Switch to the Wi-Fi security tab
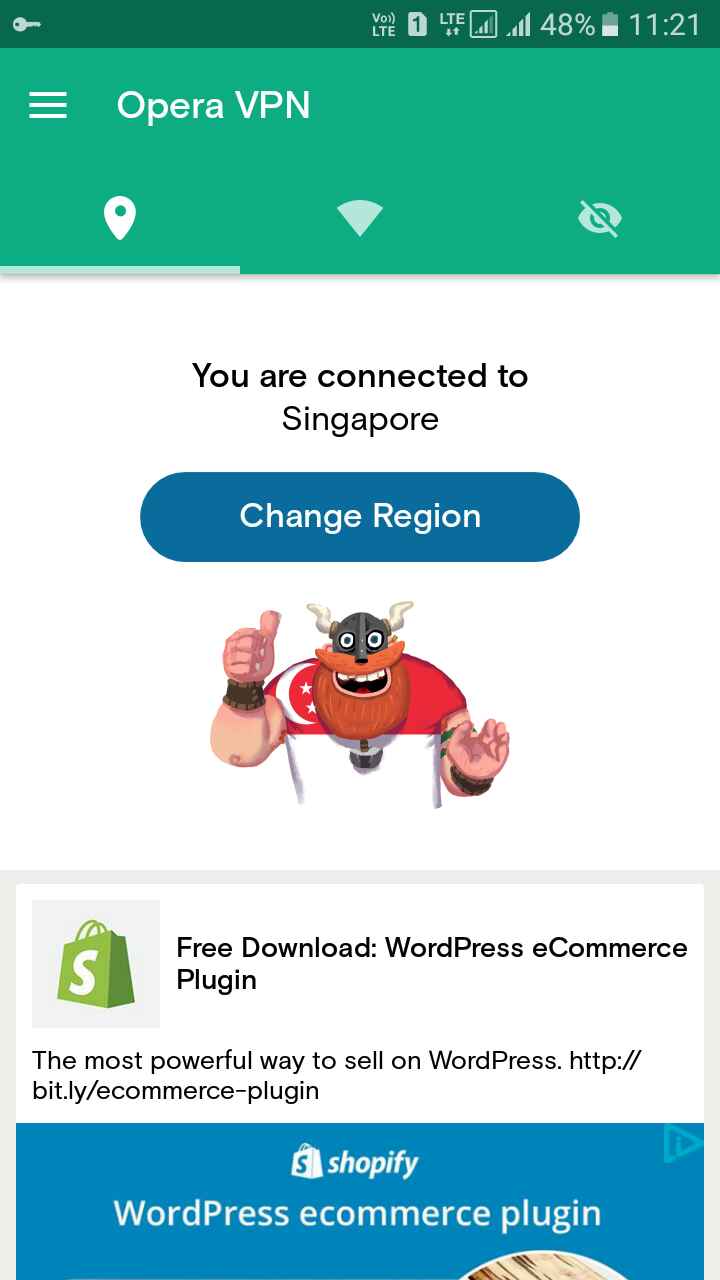This screenshot has height=1280, width=720. (360, 218)
